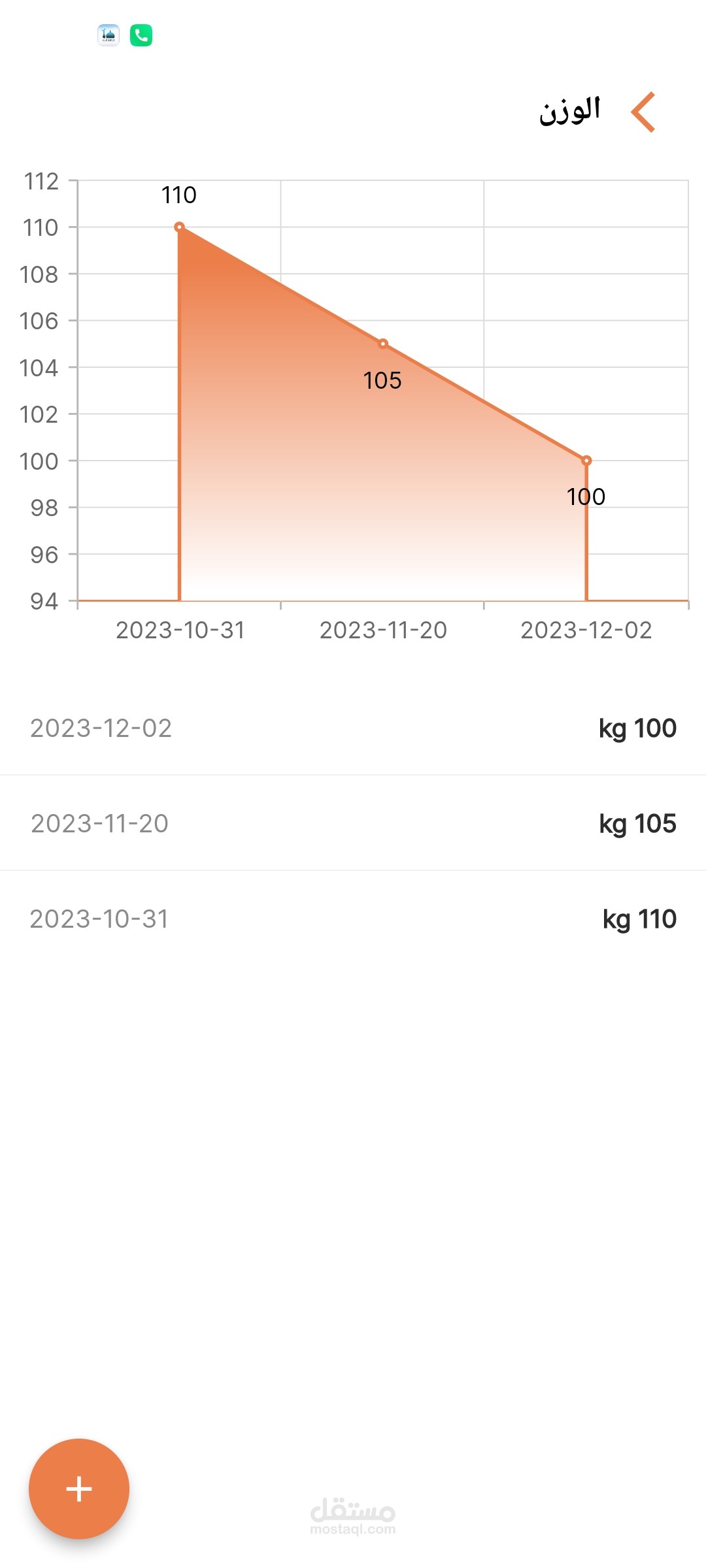Go back using the orange arrow
The height and width of the screenshot is (1568, 706).
coord(643,112)
